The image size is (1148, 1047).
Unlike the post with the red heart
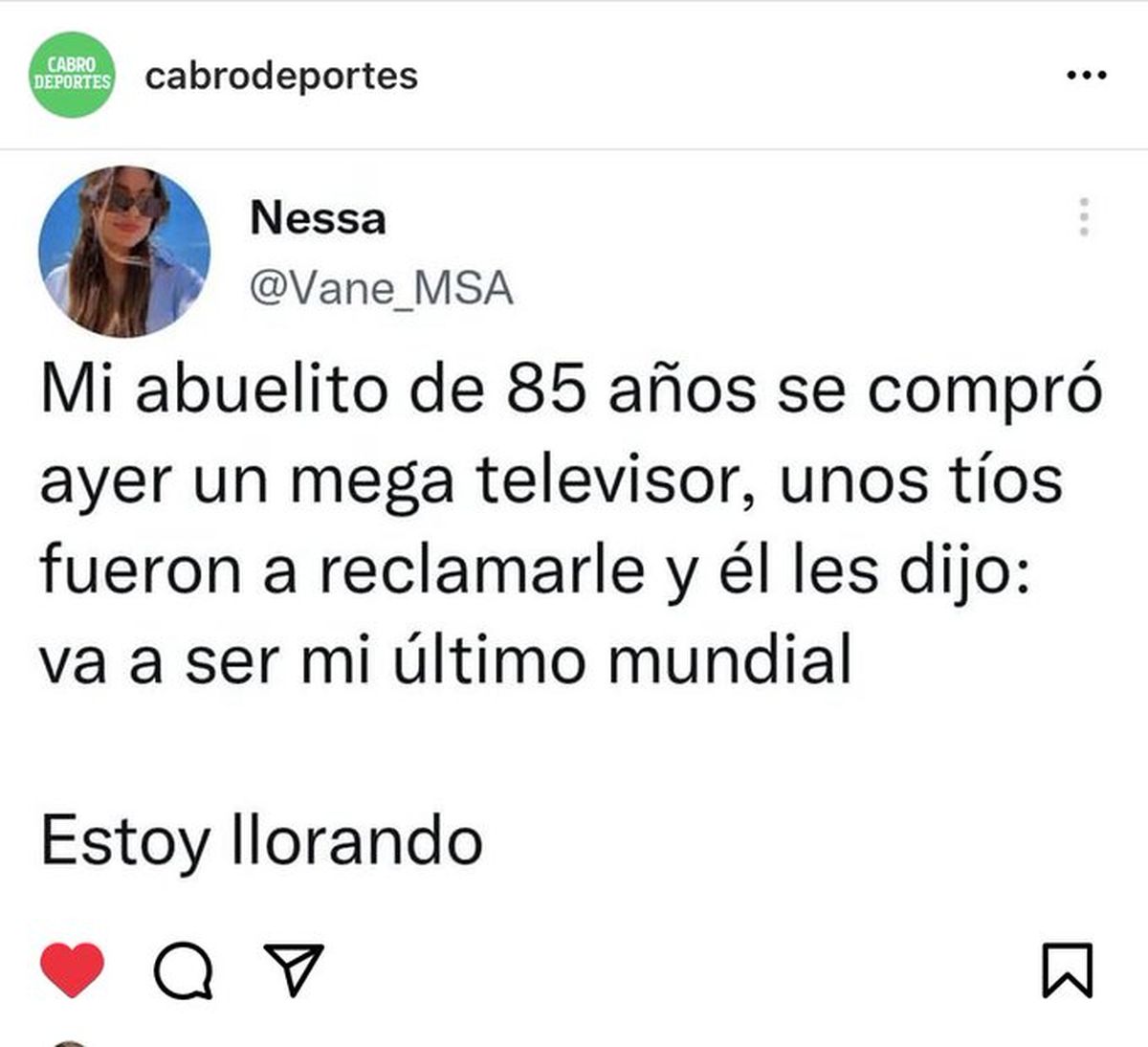tap(73, 969)
